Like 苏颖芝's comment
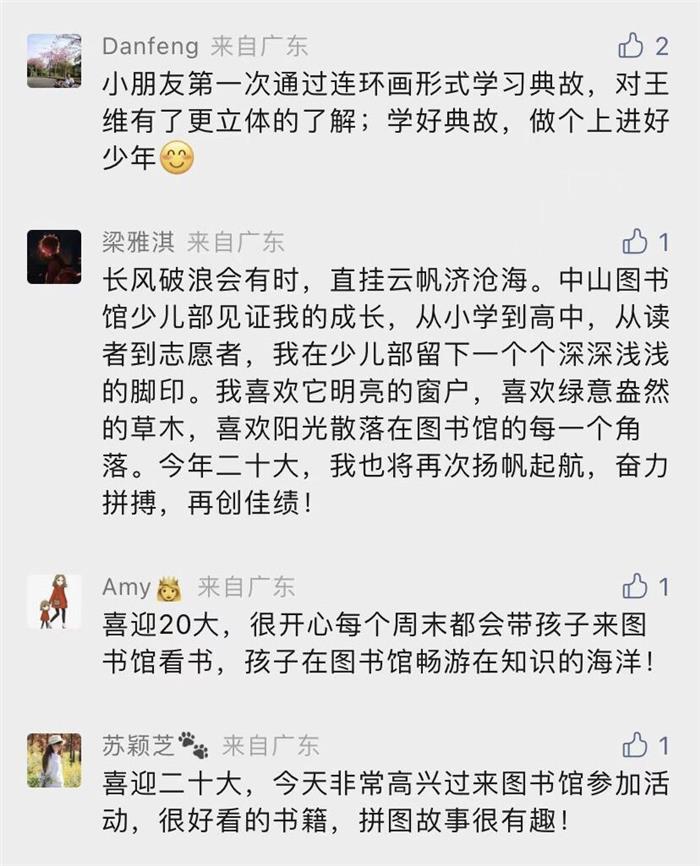 click(x=635, y=744)
